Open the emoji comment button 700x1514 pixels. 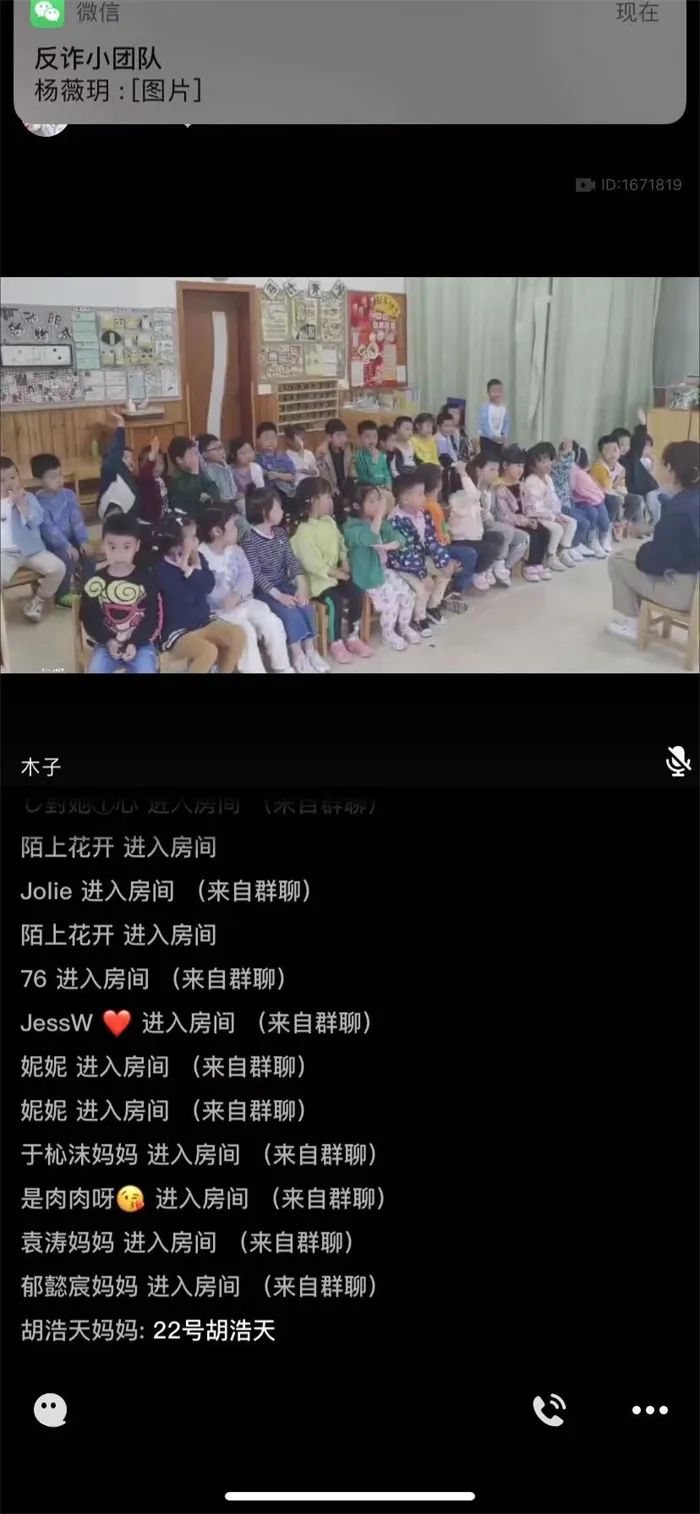50,1410
